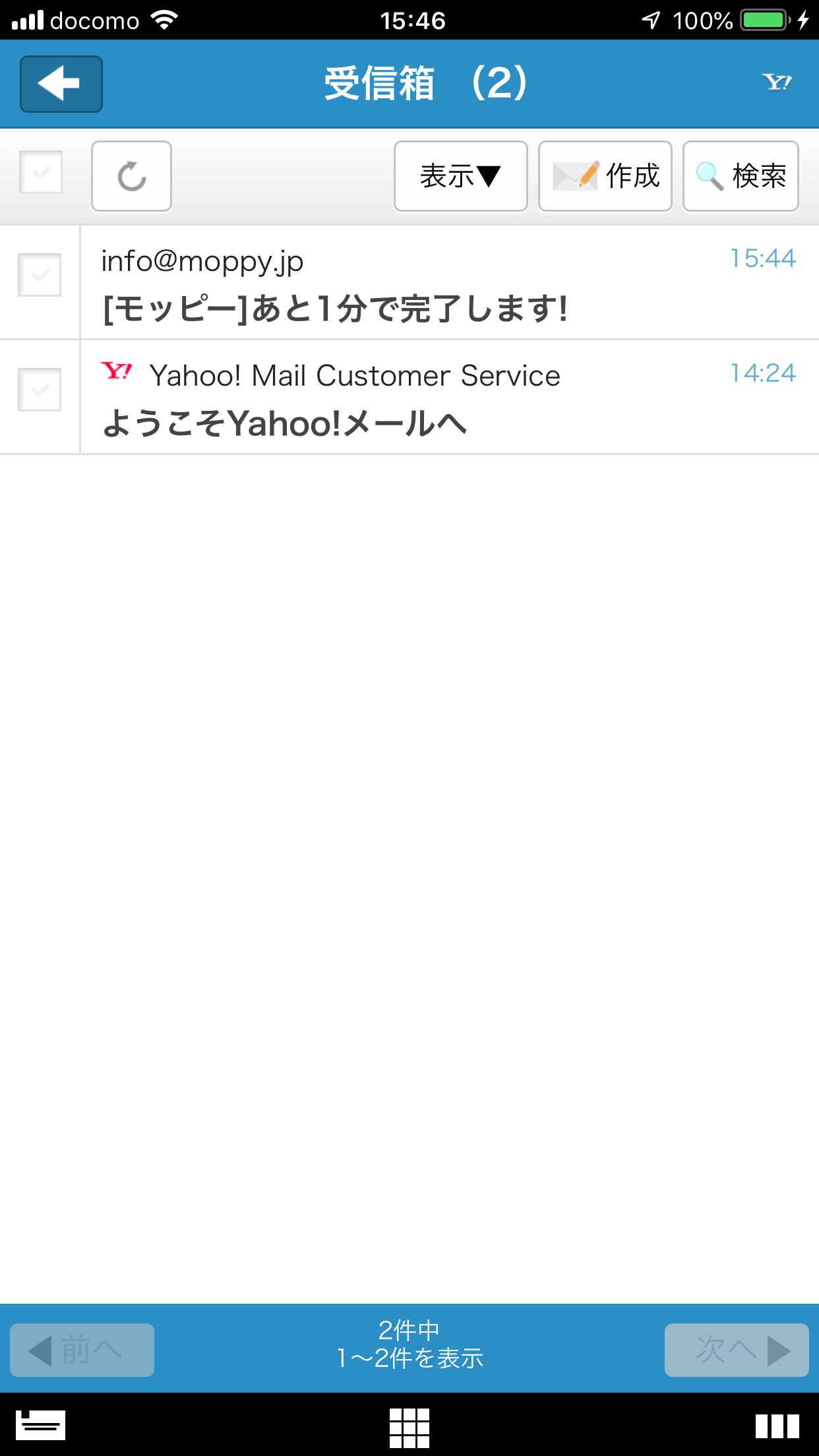
Task: Expand the 表示 dropdown
Action: (x=461, y=176)
